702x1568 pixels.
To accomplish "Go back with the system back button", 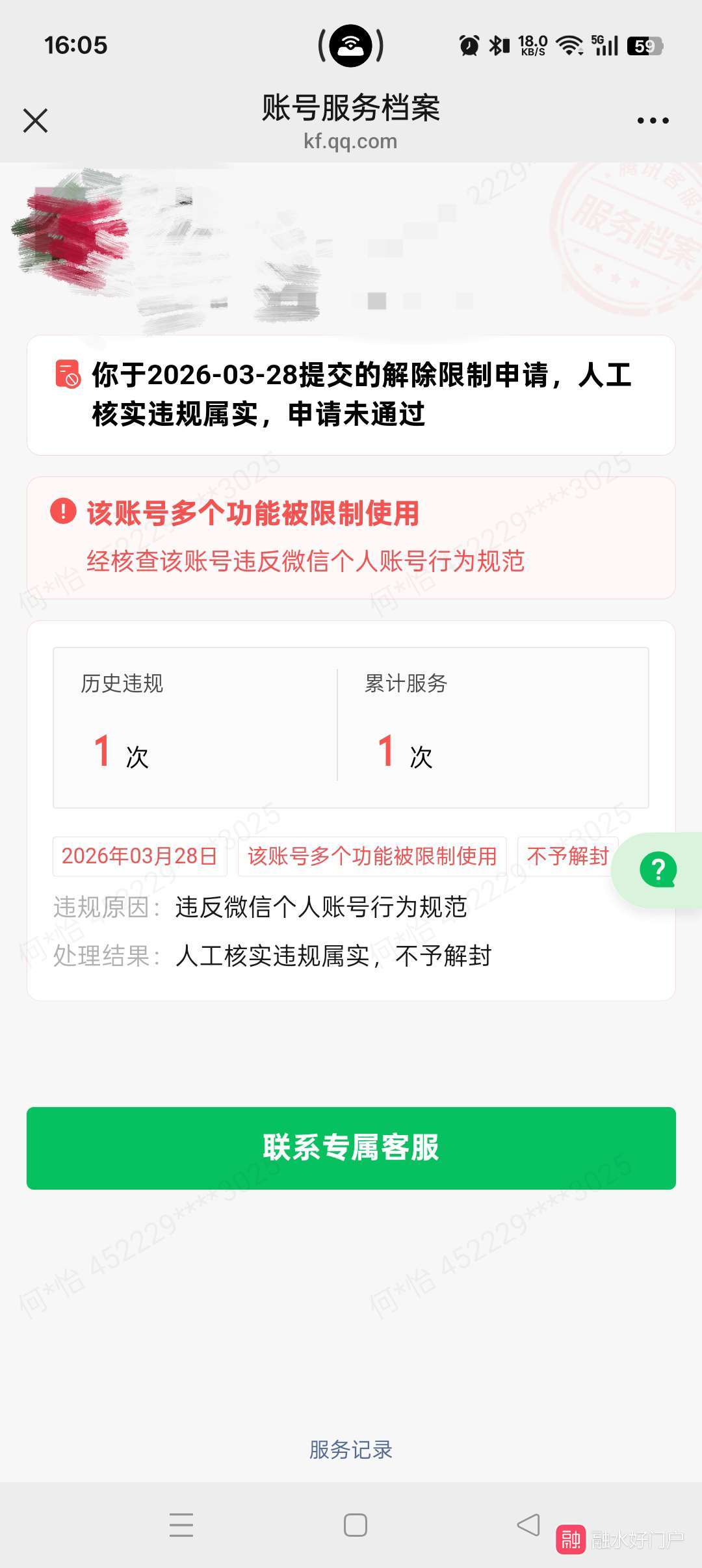I will pyautogui.click(x=528, y=1524).
